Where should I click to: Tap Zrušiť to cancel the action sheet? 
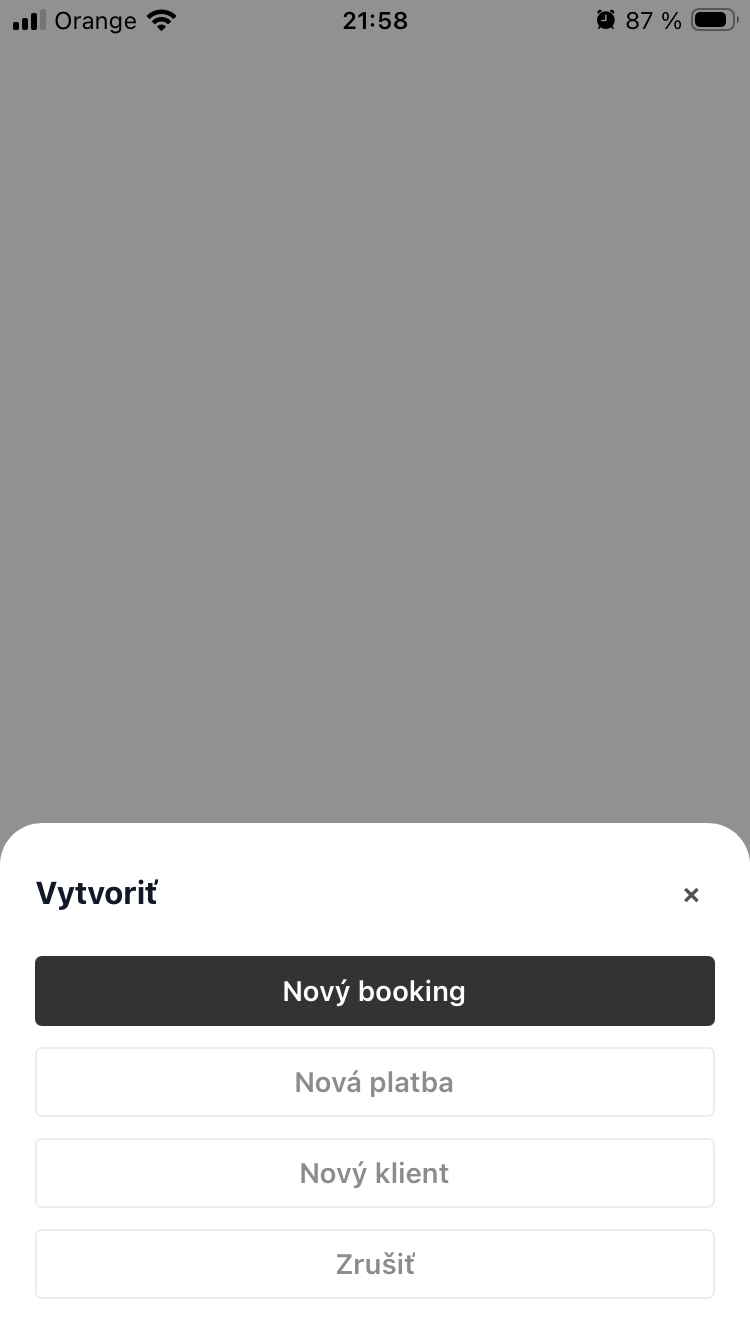(375, 1264)
